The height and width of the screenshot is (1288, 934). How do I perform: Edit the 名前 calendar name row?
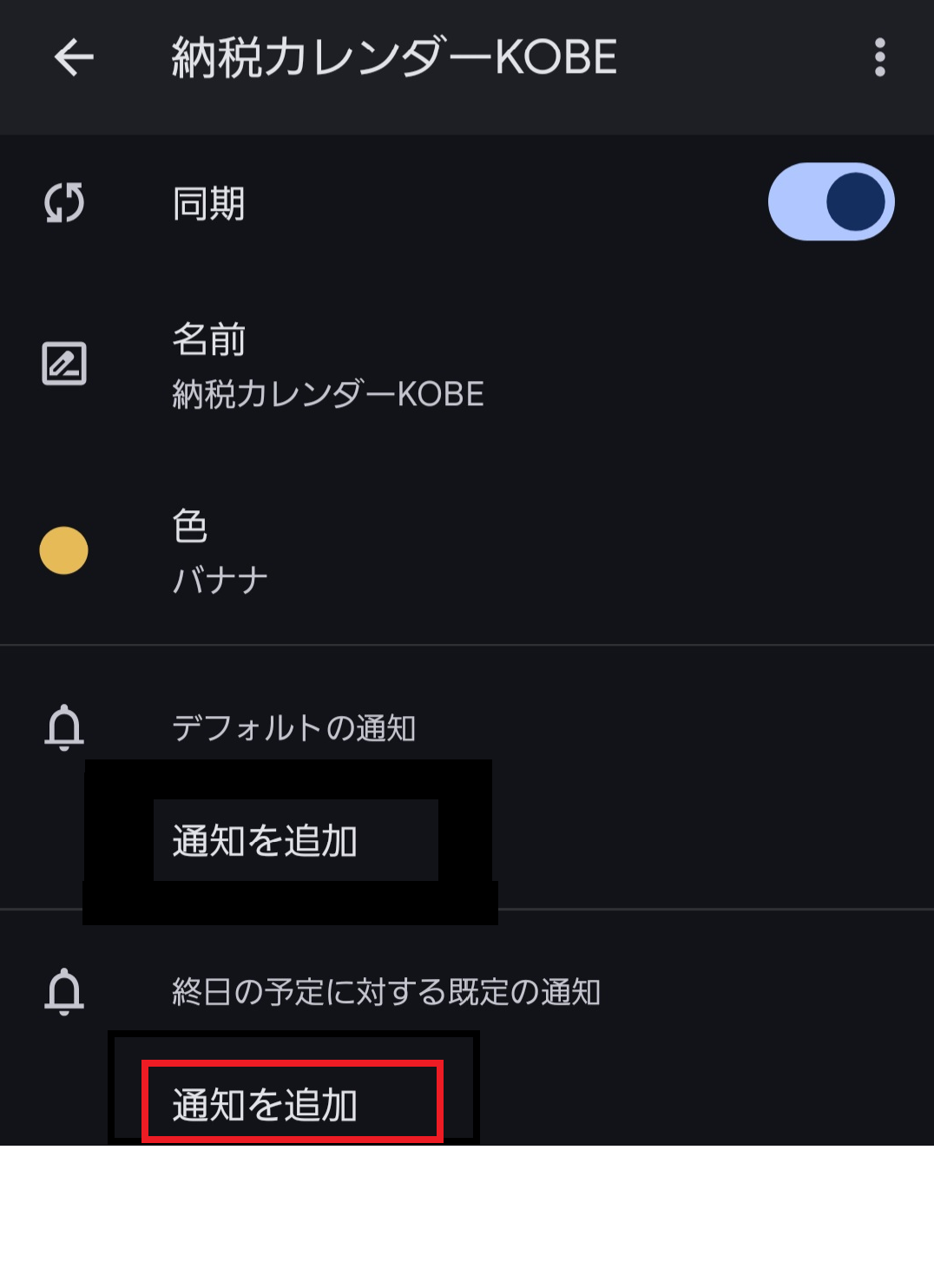coord(328,365)
